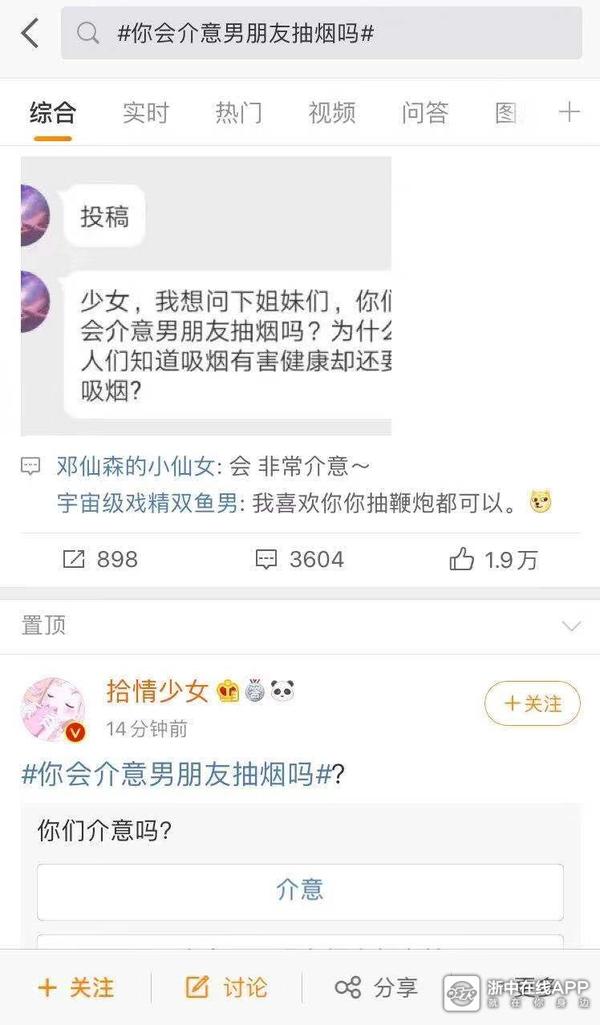Select the 问答 tab
The height and width of the screenshot is (1025, 600).
(x=425, y=113)
